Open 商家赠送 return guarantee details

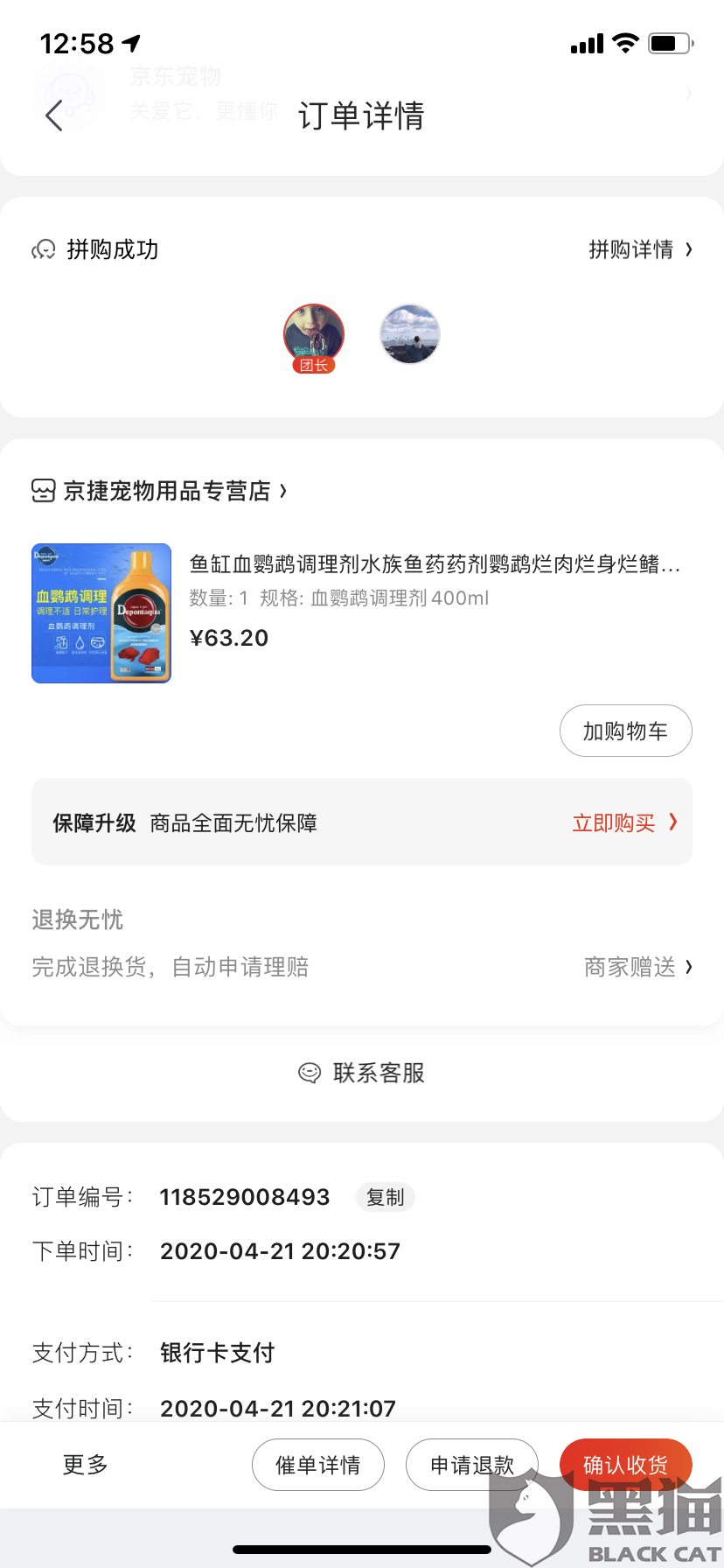point(637,967)
